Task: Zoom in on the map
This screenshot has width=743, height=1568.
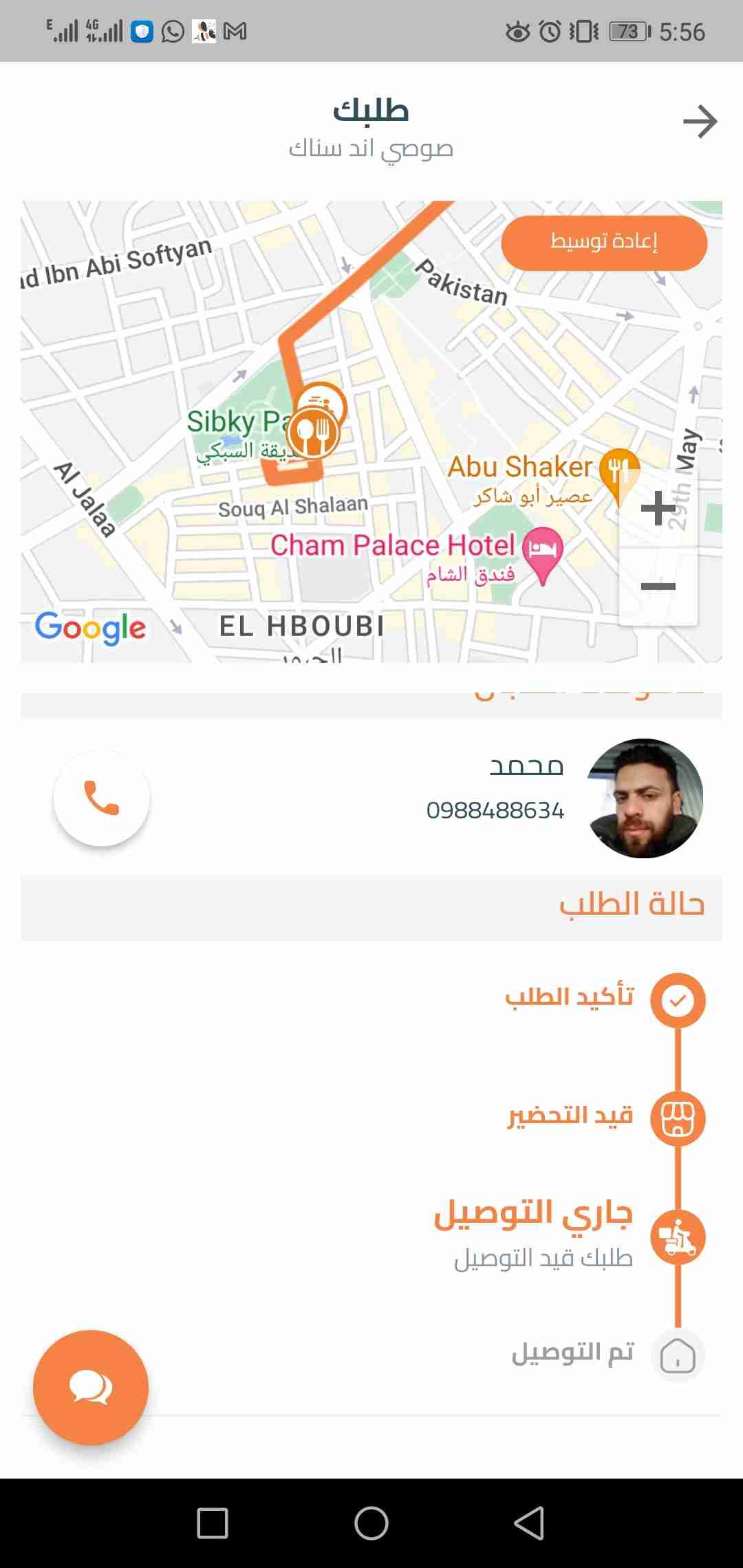Action: 658,509
